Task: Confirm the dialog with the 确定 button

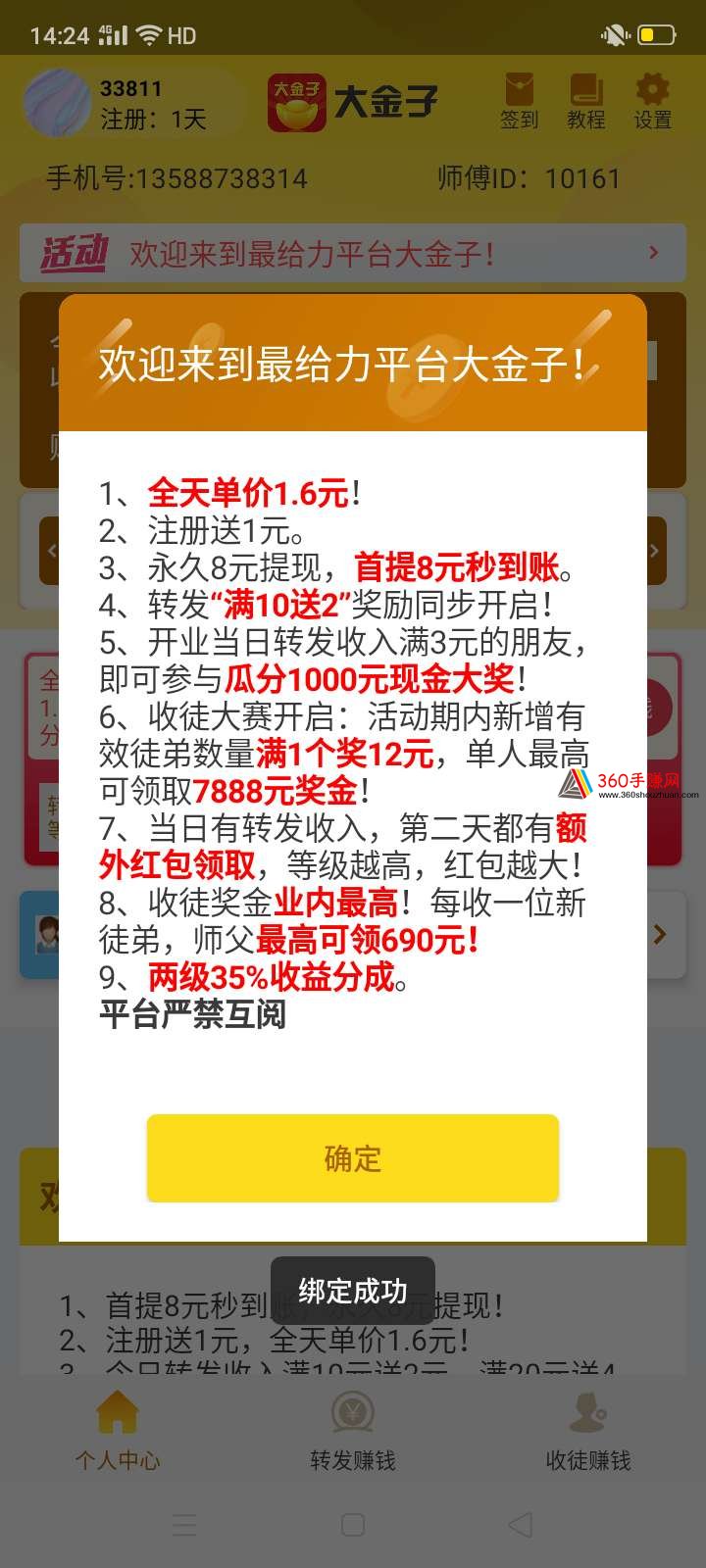Action: (353, 1157)
